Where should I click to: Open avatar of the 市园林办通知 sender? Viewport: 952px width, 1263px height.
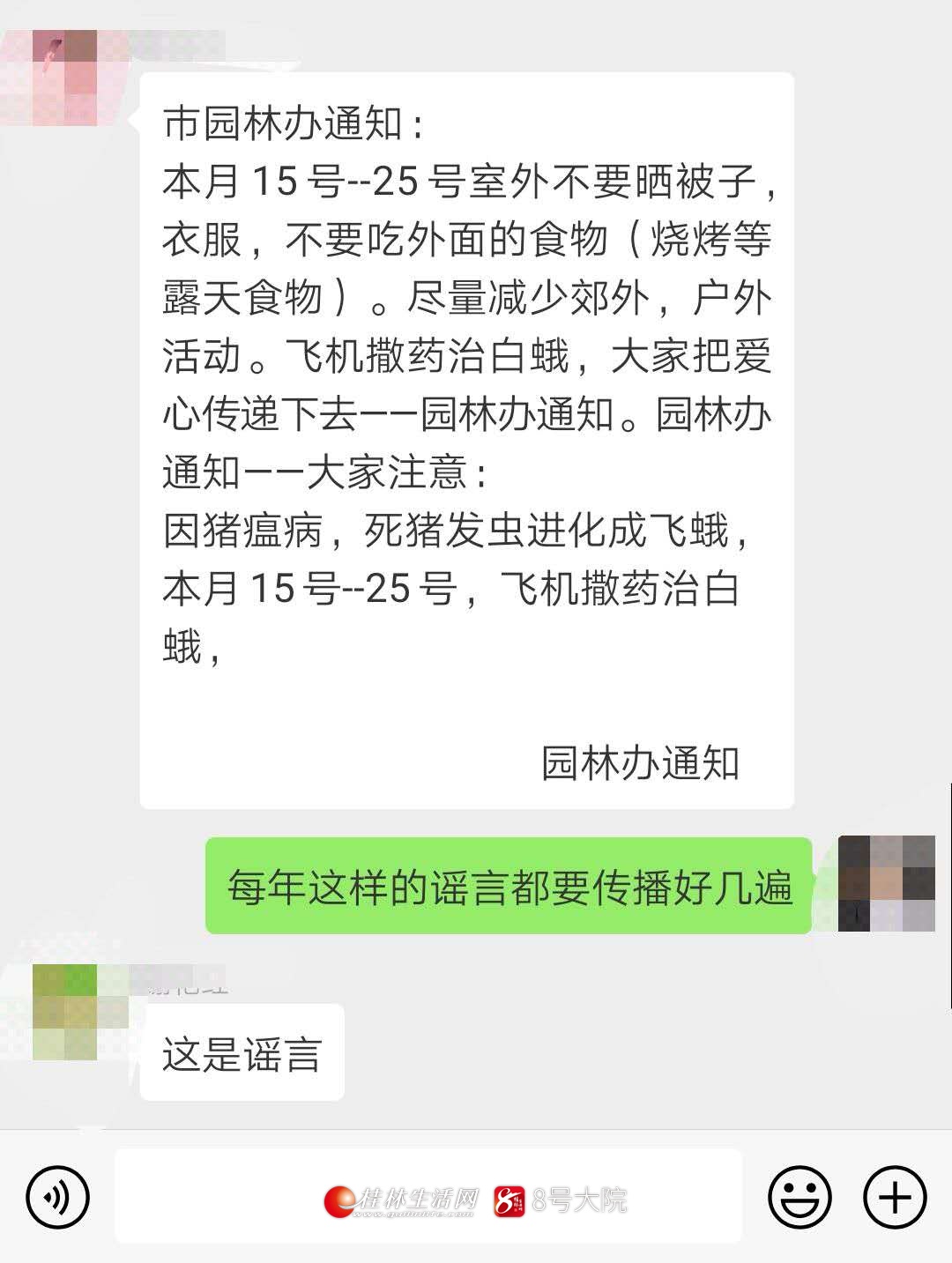(x=64, y=78)
